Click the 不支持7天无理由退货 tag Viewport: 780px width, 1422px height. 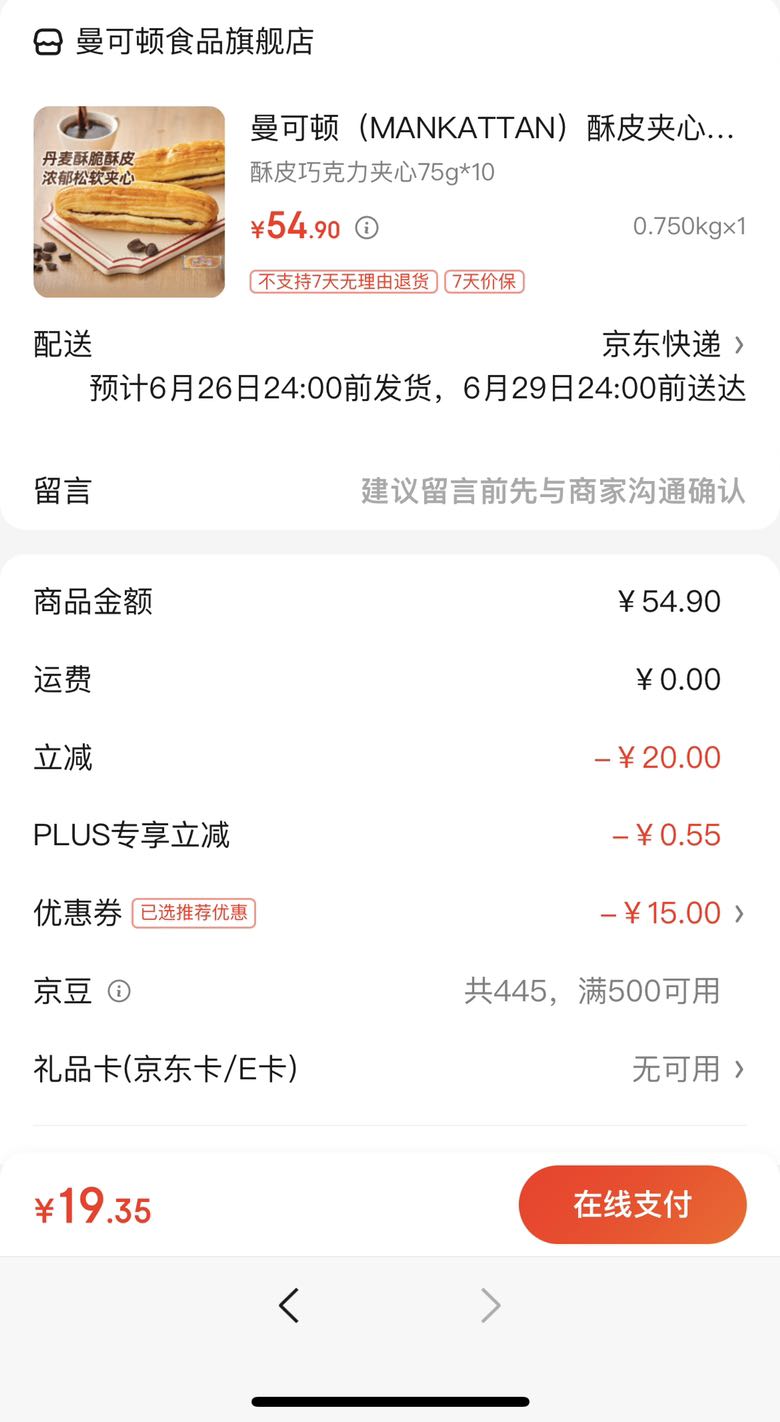[344, 281]
